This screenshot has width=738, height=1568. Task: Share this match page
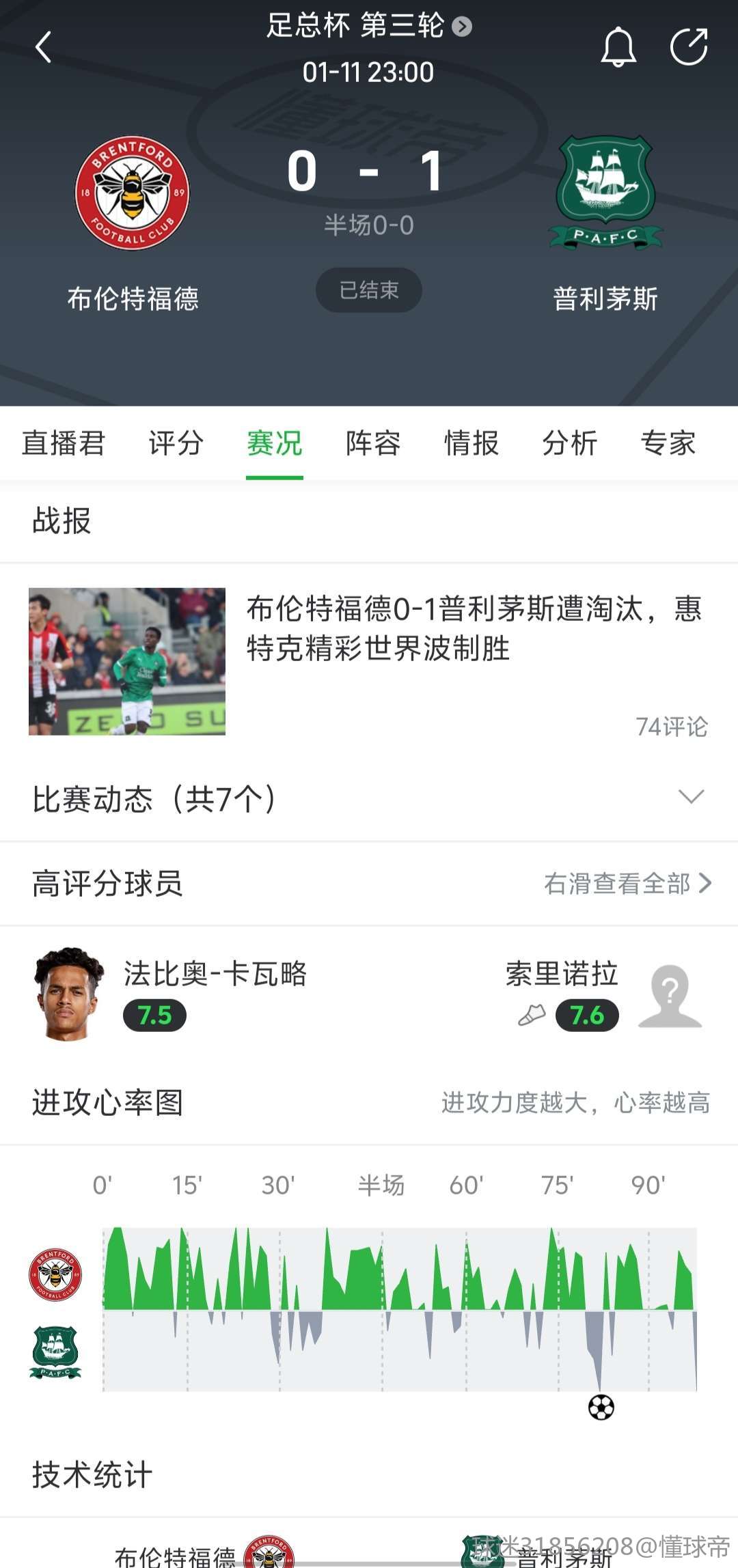coord(688,47)
